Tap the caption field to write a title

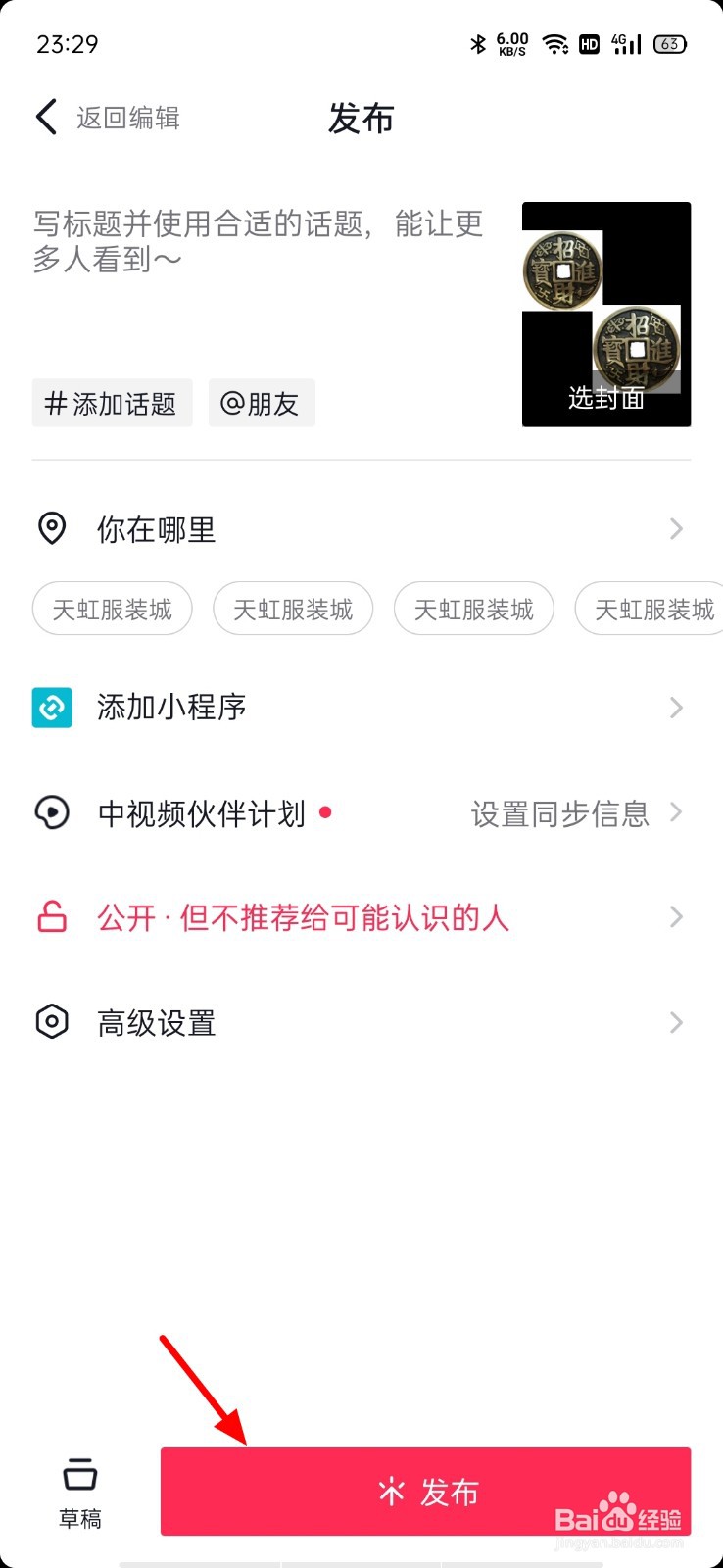coord(255,243)
